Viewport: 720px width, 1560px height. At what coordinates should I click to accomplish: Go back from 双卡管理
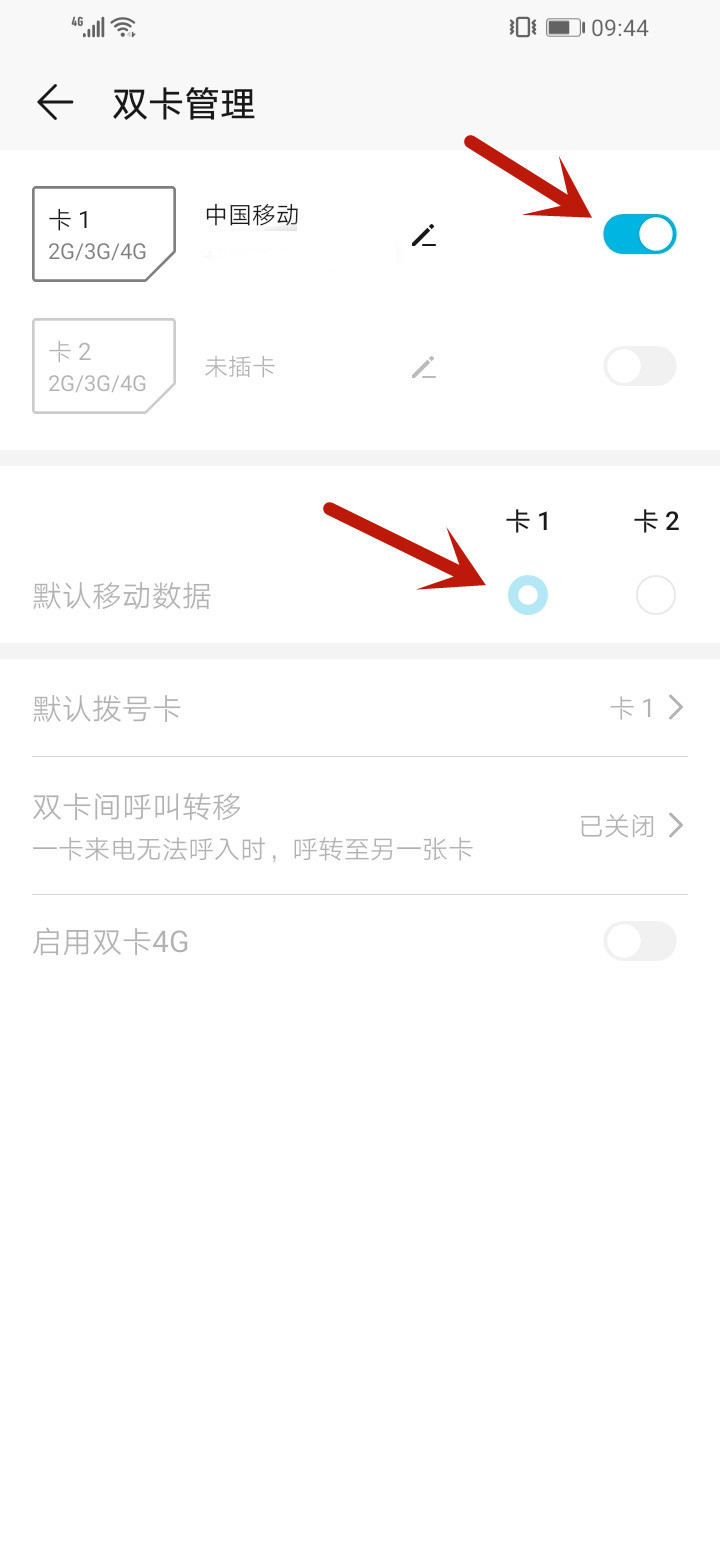(x=55, y=102)
